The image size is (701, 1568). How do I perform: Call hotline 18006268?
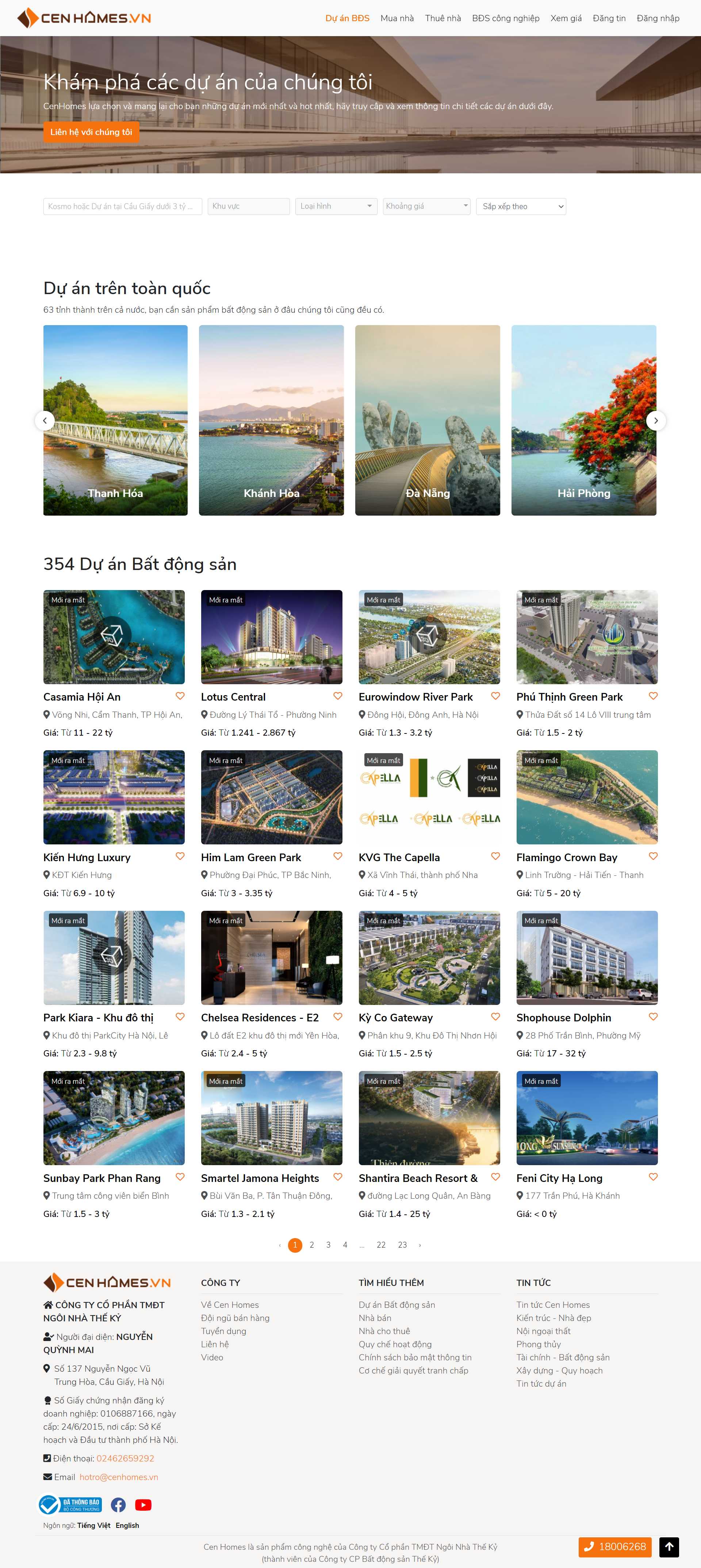(614, 1547)
